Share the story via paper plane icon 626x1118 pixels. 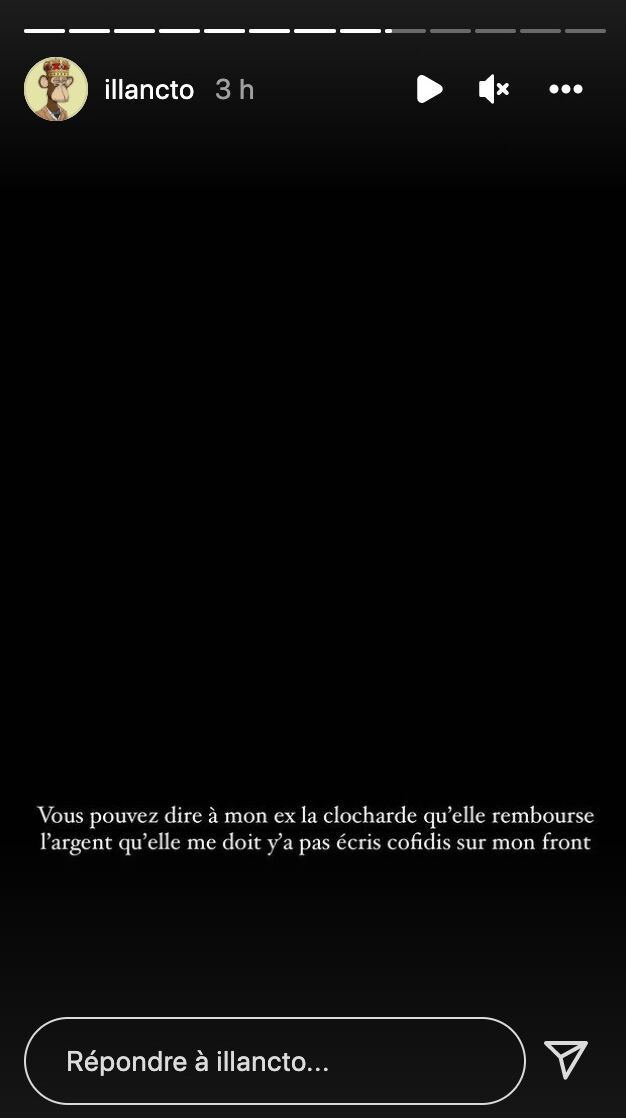click(565, 1059)
